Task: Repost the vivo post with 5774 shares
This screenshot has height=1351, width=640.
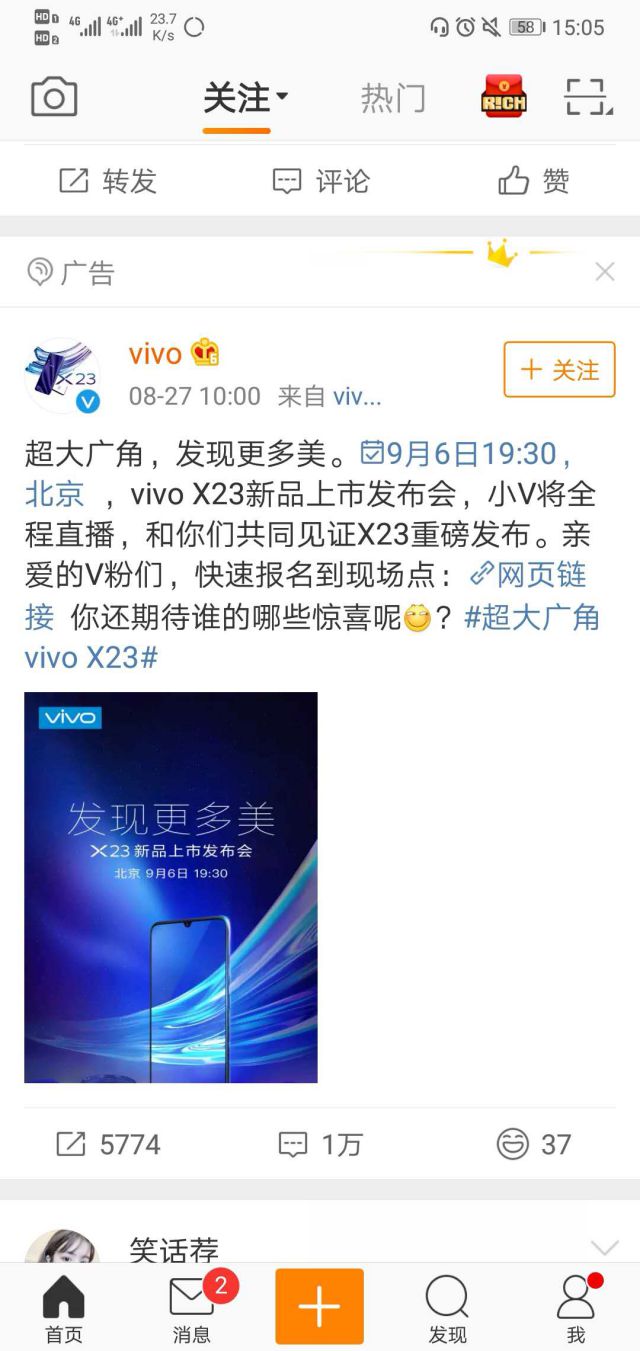Action: pyautogui.click(x=108, y=1144)
